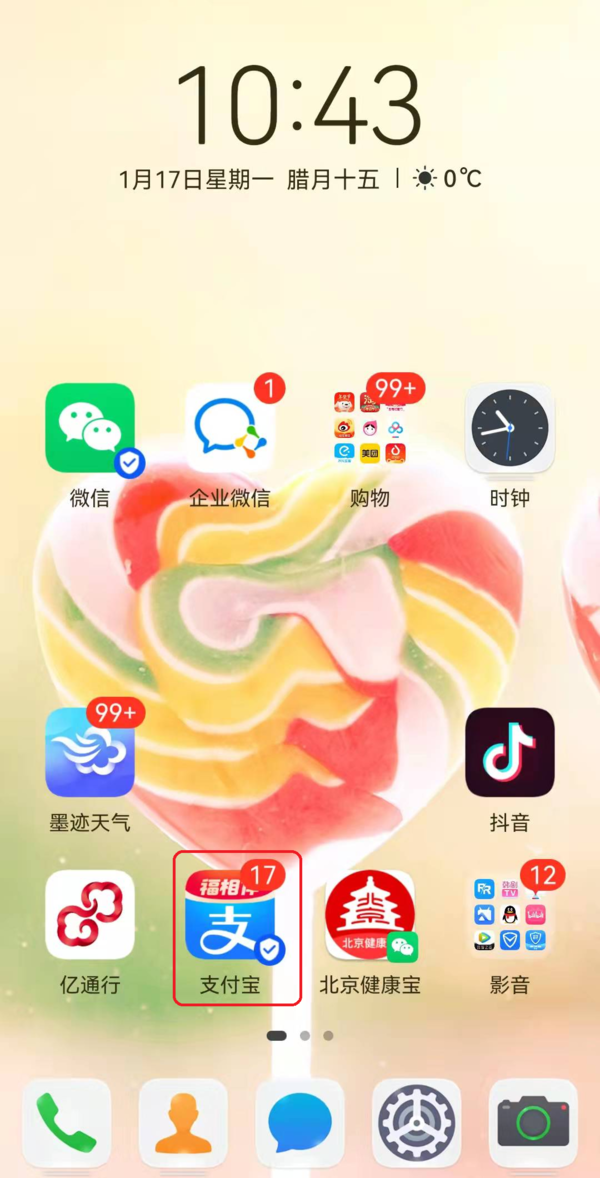The width and height of the screenshot is (600, 1178).
Task: Launch the camera from dock
Action: [x=533, y=1123]
